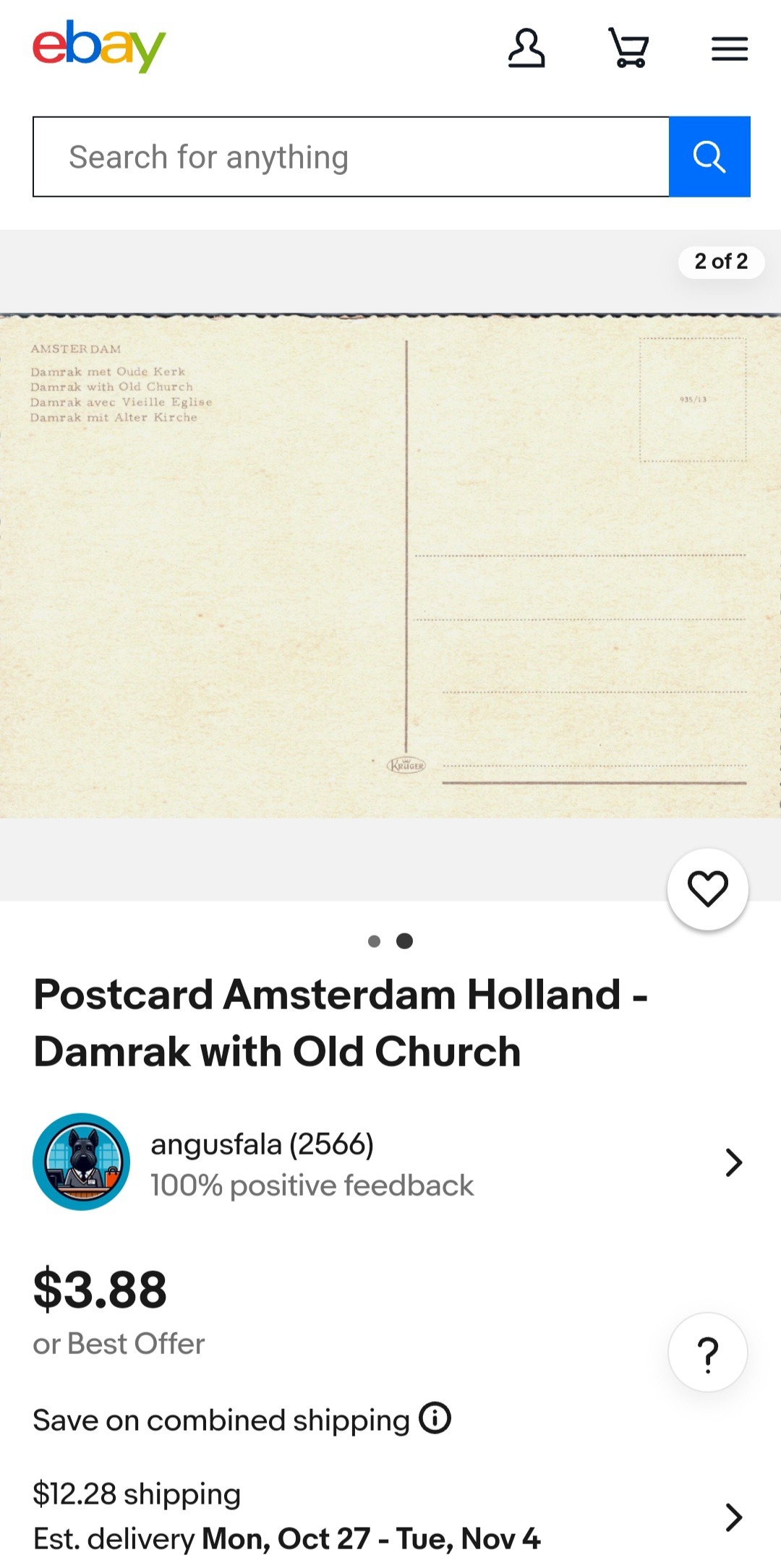Open the account profile icon
Screen dimensions: 781x1568
point(526,48)
